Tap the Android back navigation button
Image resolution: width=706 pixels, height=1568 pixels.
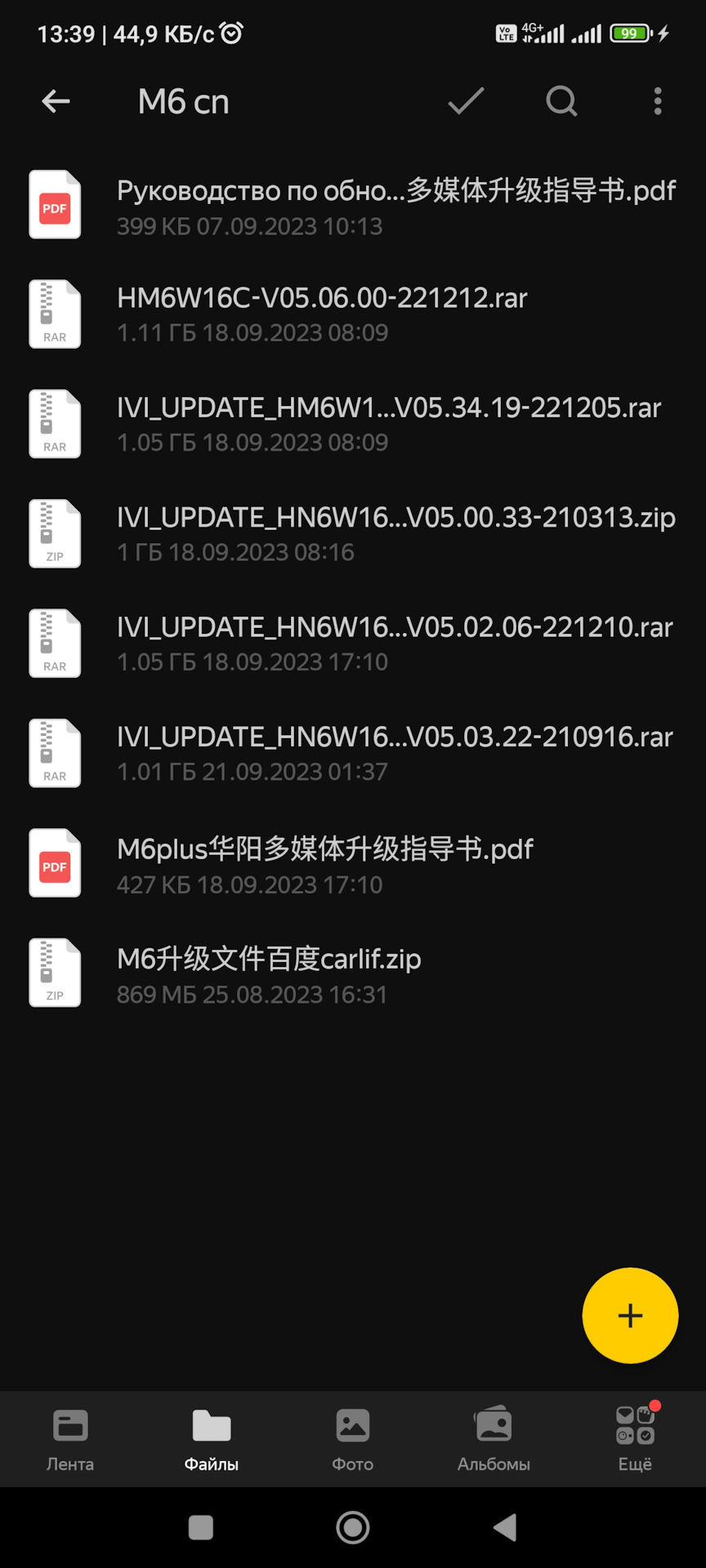tap(504, 1527)
